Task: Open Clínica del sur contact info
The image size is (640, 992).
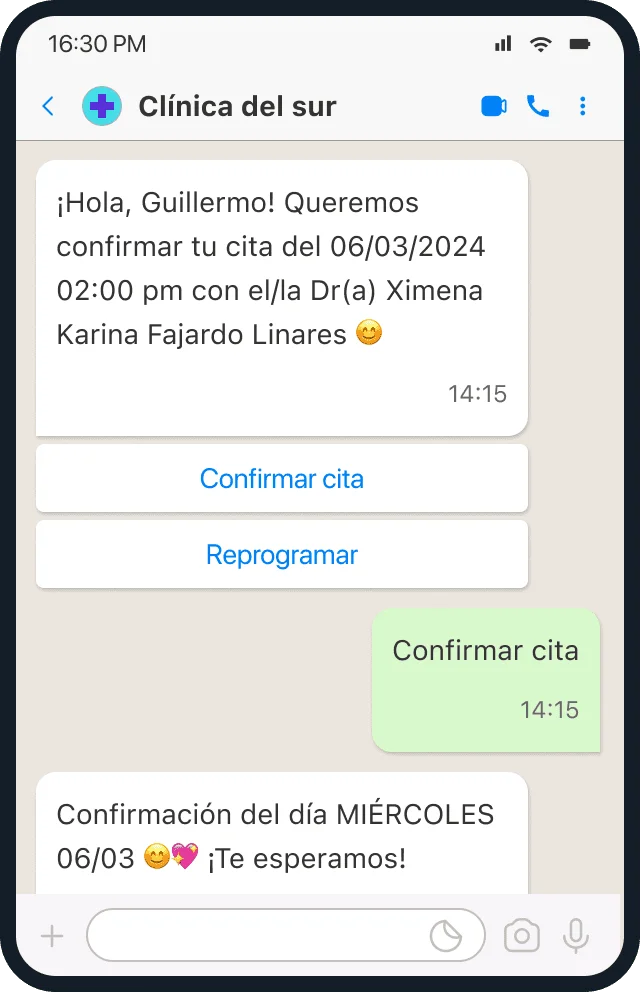Action: (x=237, y=106)
